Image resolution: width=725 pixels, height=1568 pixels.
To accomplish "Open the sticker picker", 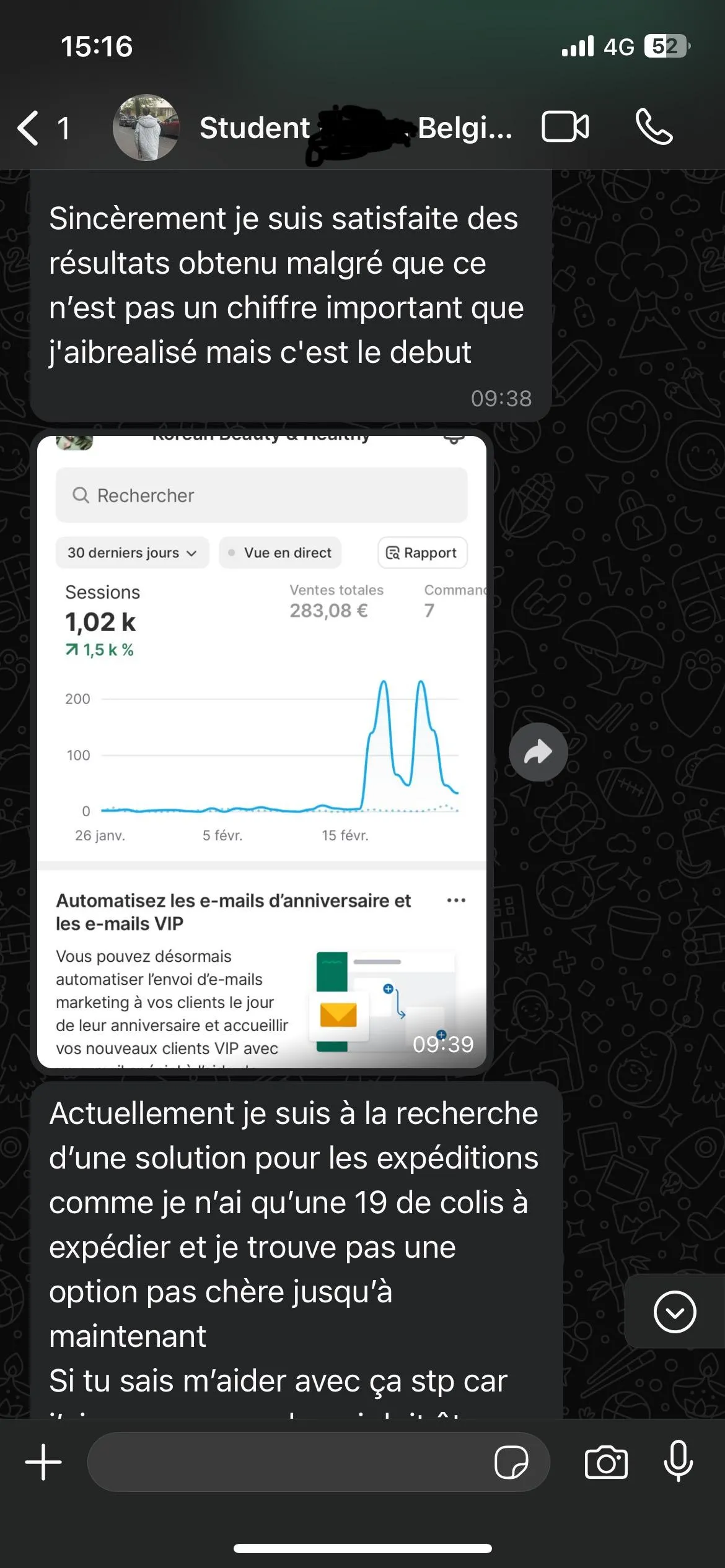I will (511, 1462).
